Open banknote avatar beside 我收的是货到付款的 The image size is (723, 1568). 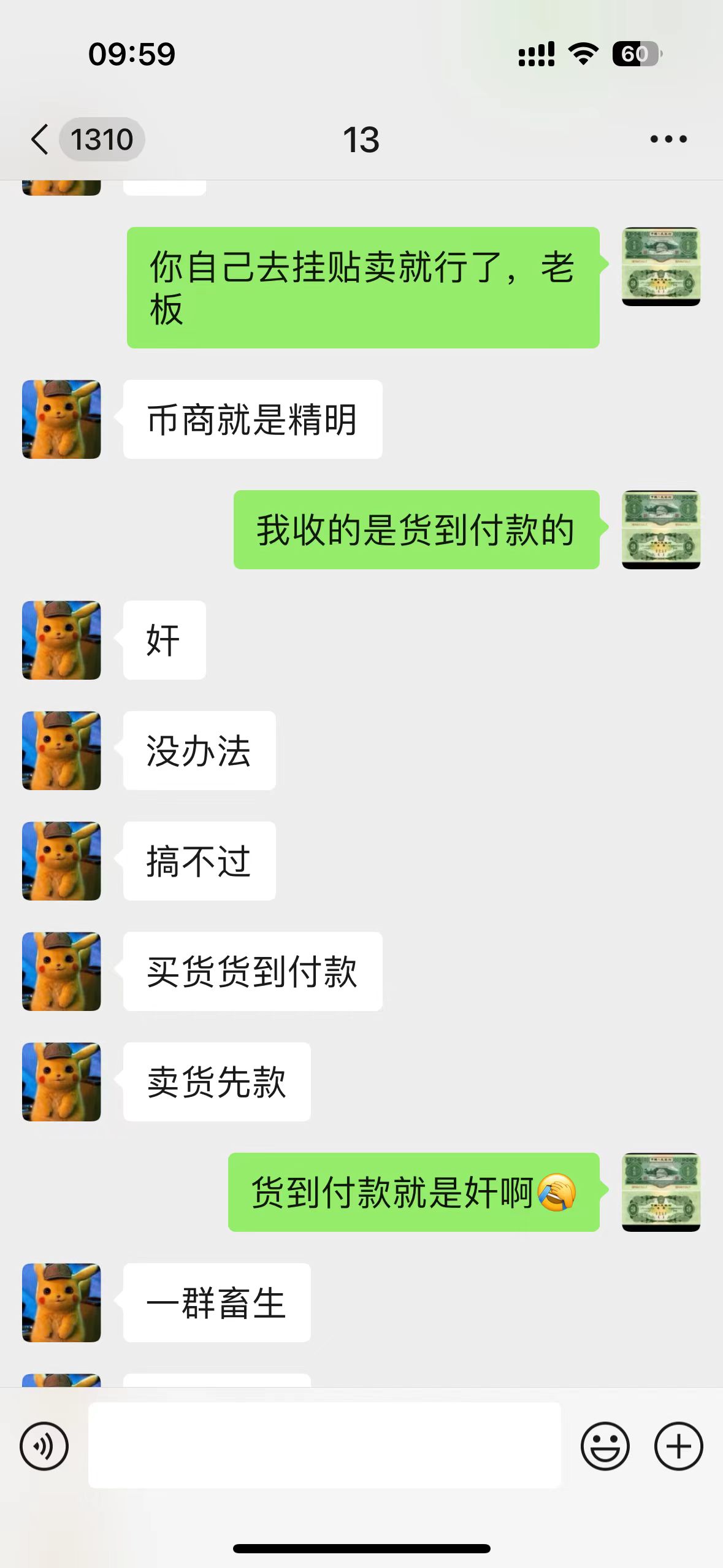660,529
